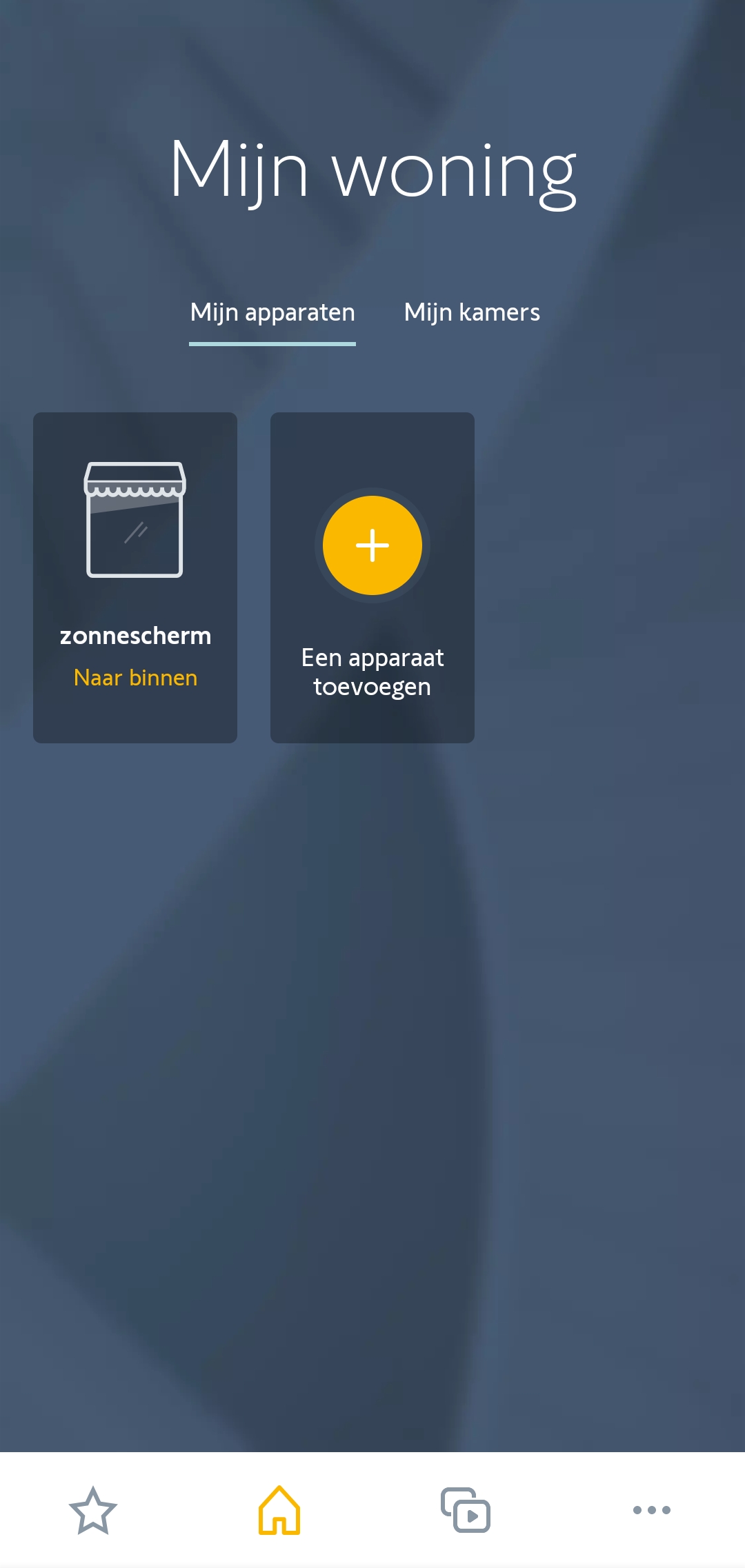Viewport: 745px width, 1568px height.
Task: Tap the zonnescherm label text
Action: point(135,636)
